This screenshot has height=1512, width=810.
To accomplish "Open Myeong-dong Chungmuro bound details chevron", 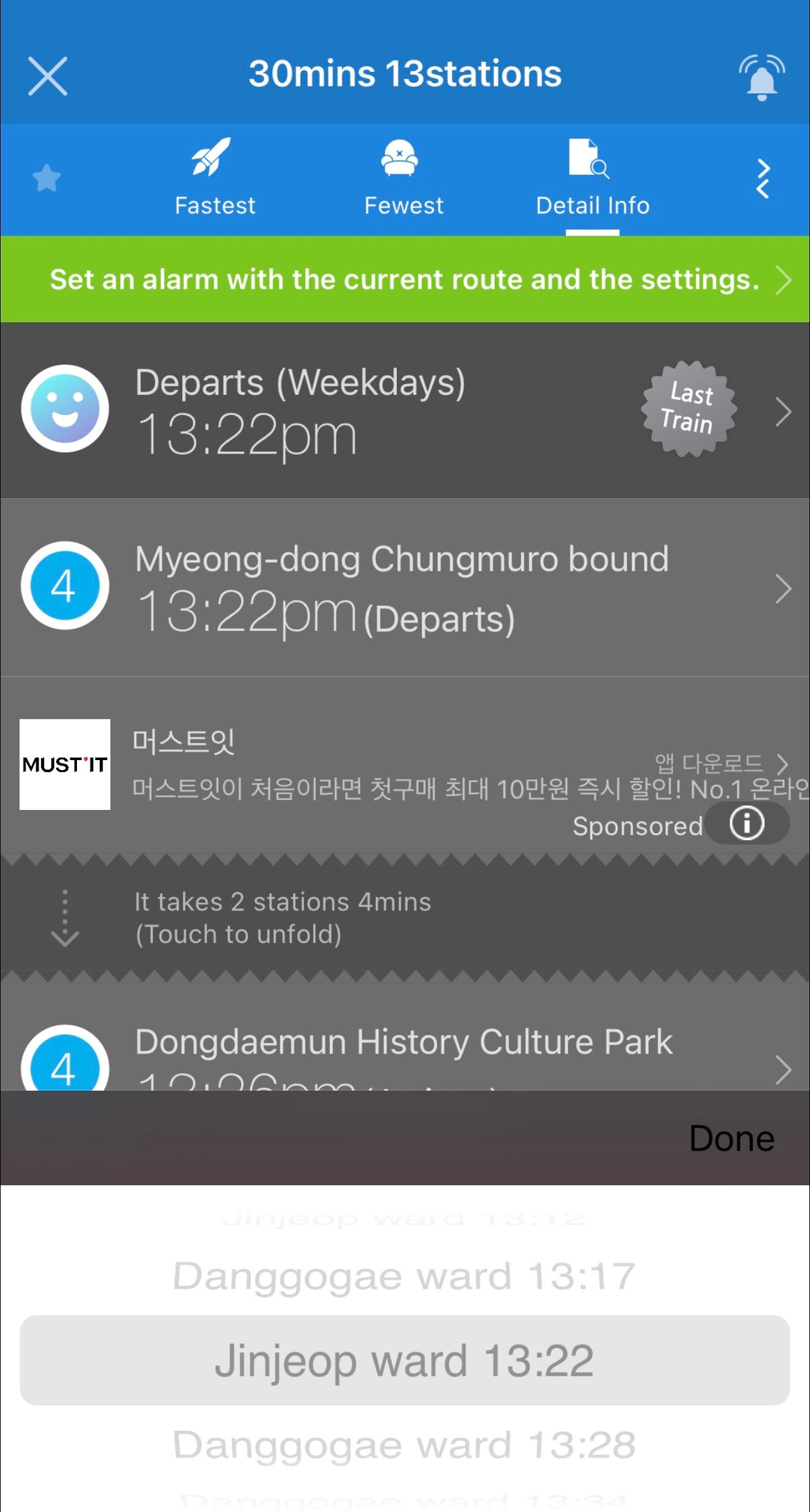I will (x=783, y=589).
